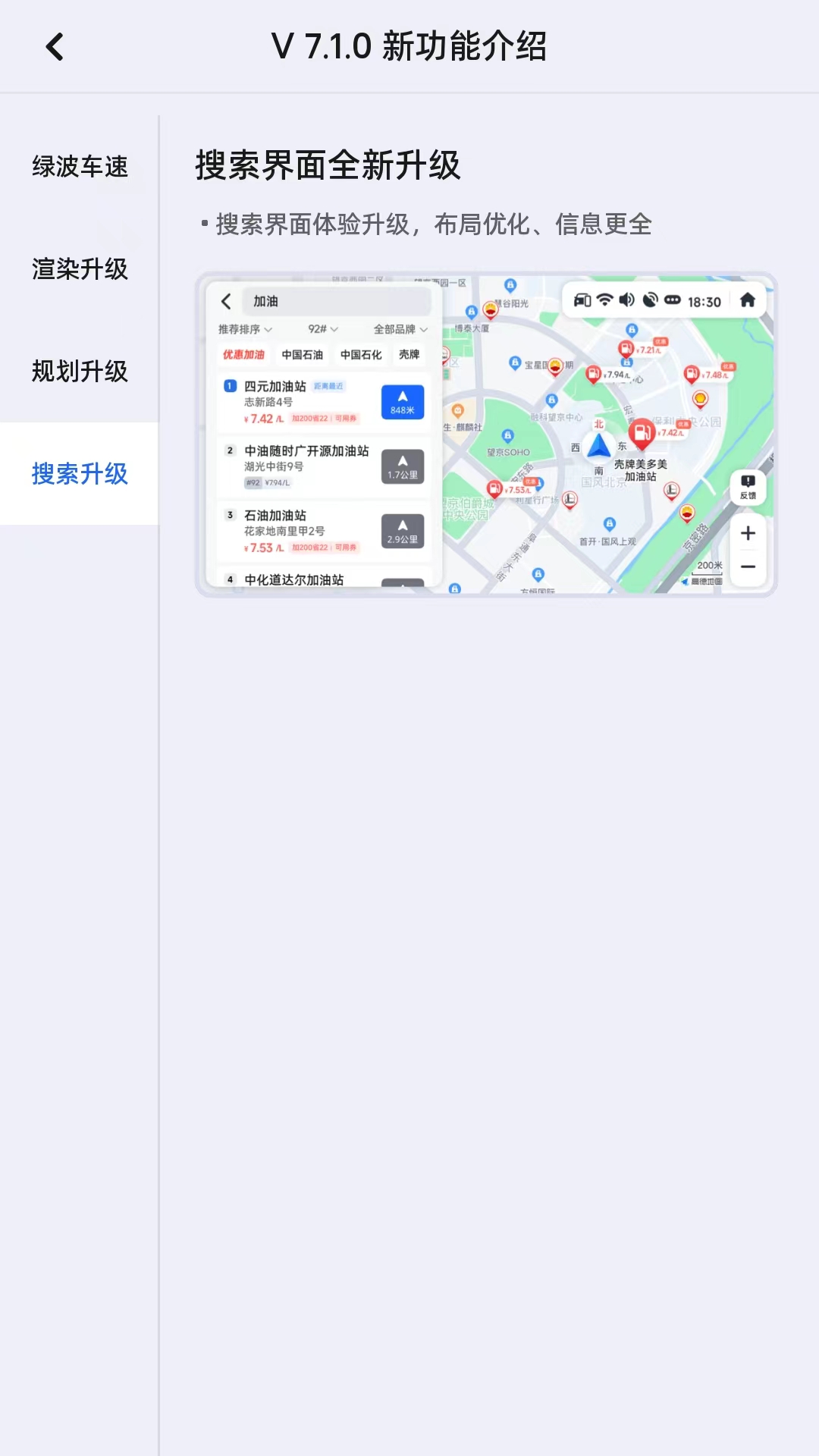Open the 渲染升级 section
Viewport: 819px width, 1456px height.
pyautogui.click(x=80, y=269)
